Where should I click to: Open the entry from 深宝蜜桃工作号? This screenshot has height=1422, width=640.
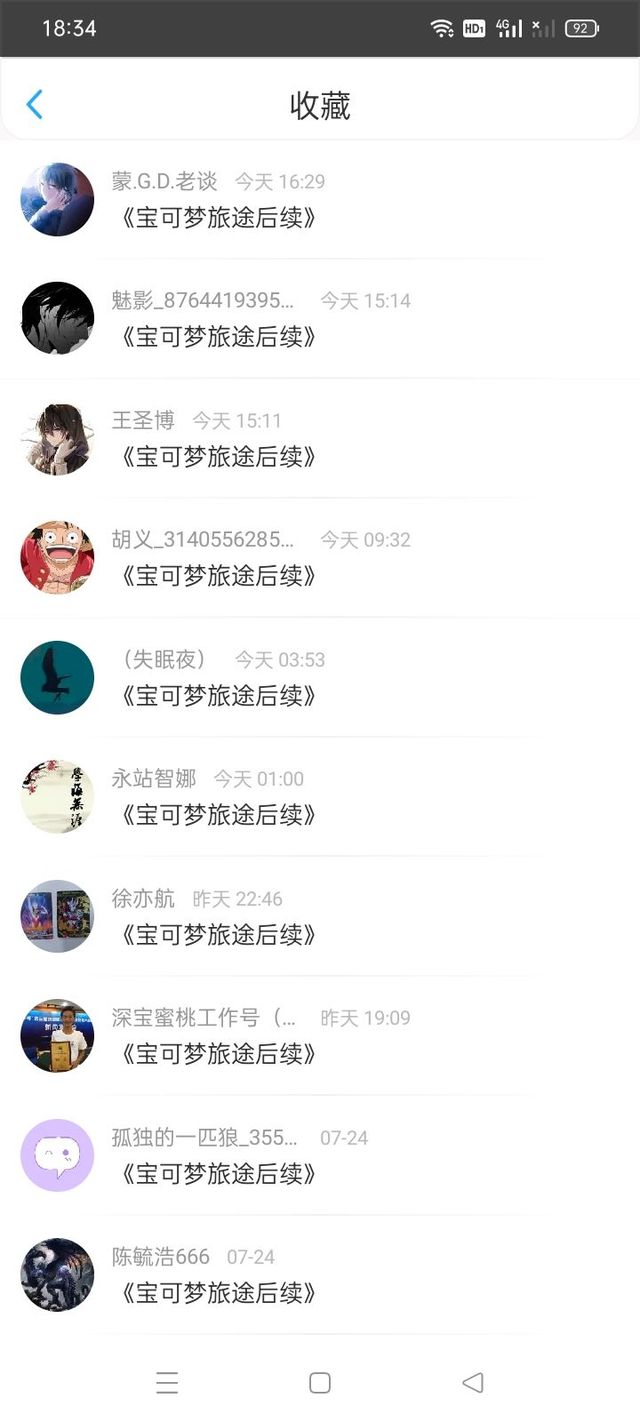(320, 1036)
